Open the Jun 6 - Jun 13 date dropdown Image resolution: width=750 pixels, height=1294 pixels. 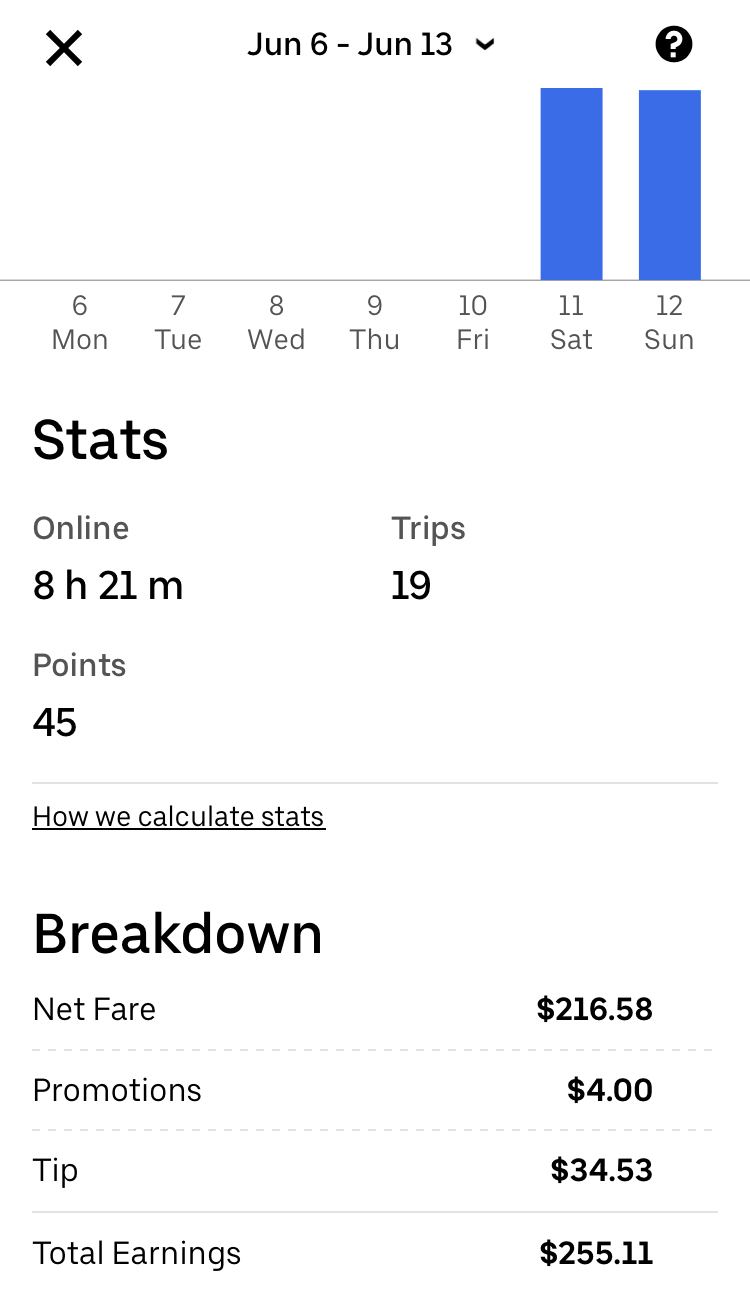pyautogui.click(x=371, y=45)
